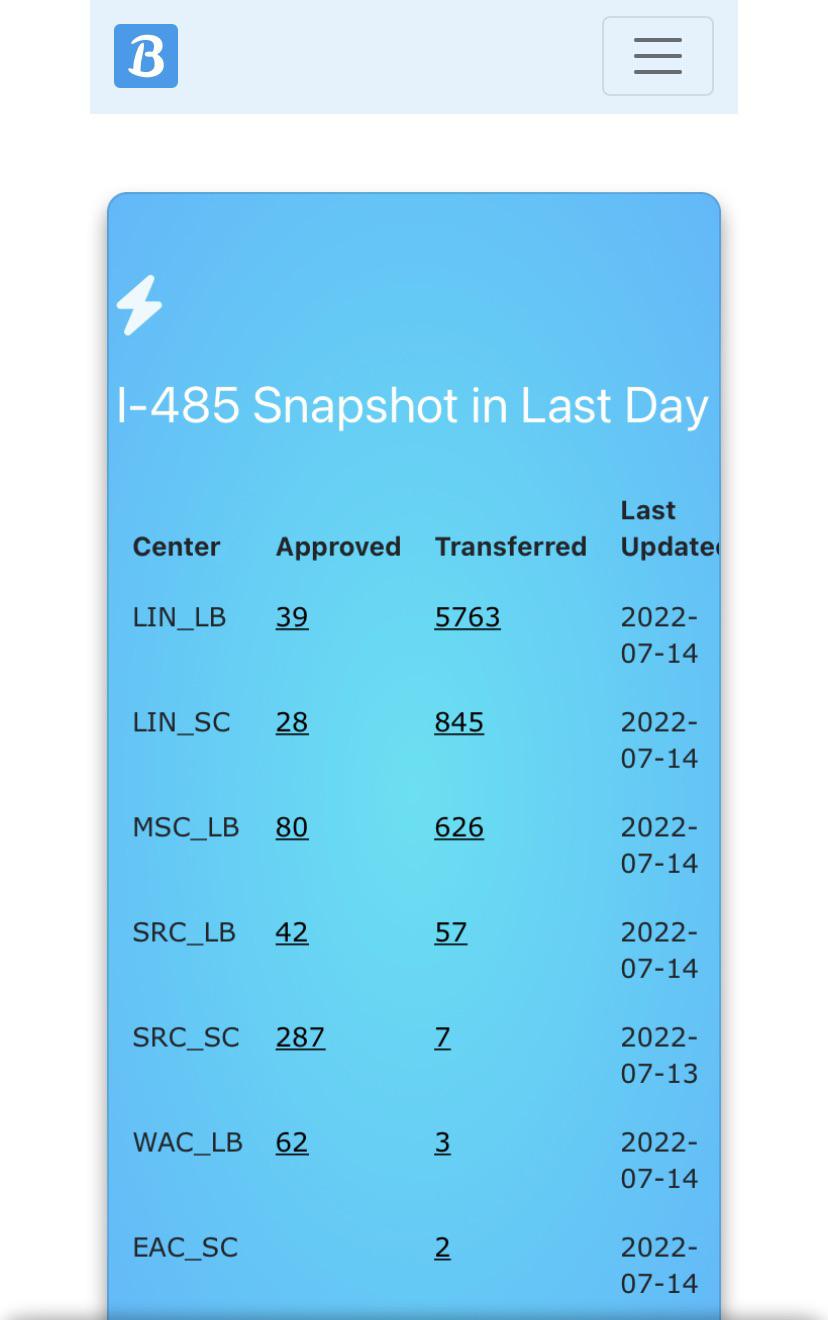Viewport: 828px width, 1320px height.
Task: Click the 80 approved count for MSC_LB
Action: 291,827
